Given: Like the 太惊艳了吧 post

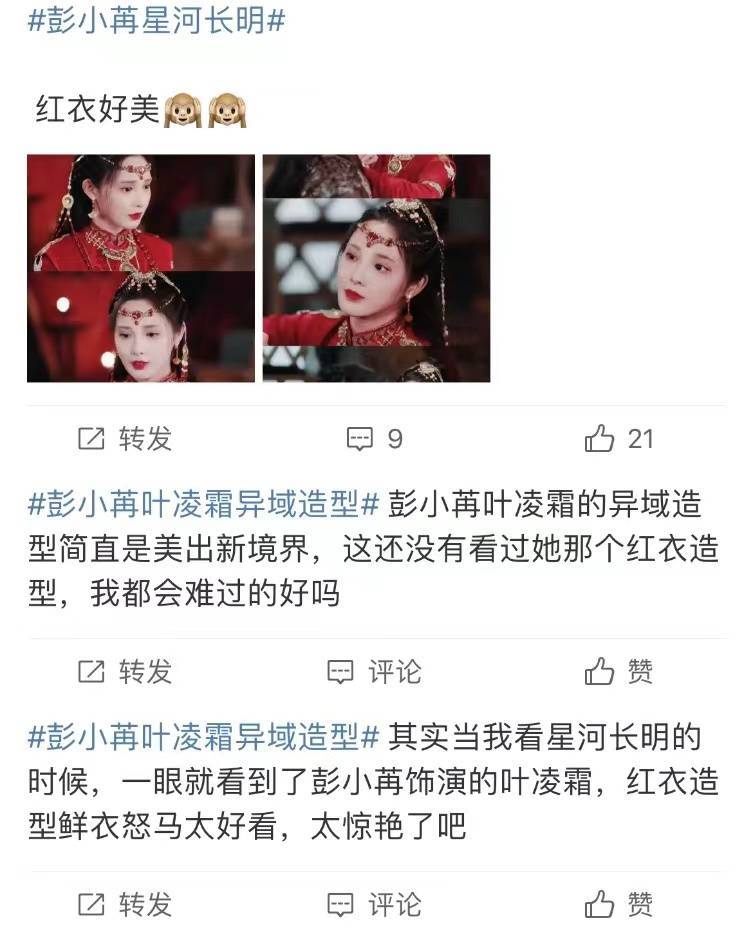Looking at the screenshot, I should (x=619, y=904).
